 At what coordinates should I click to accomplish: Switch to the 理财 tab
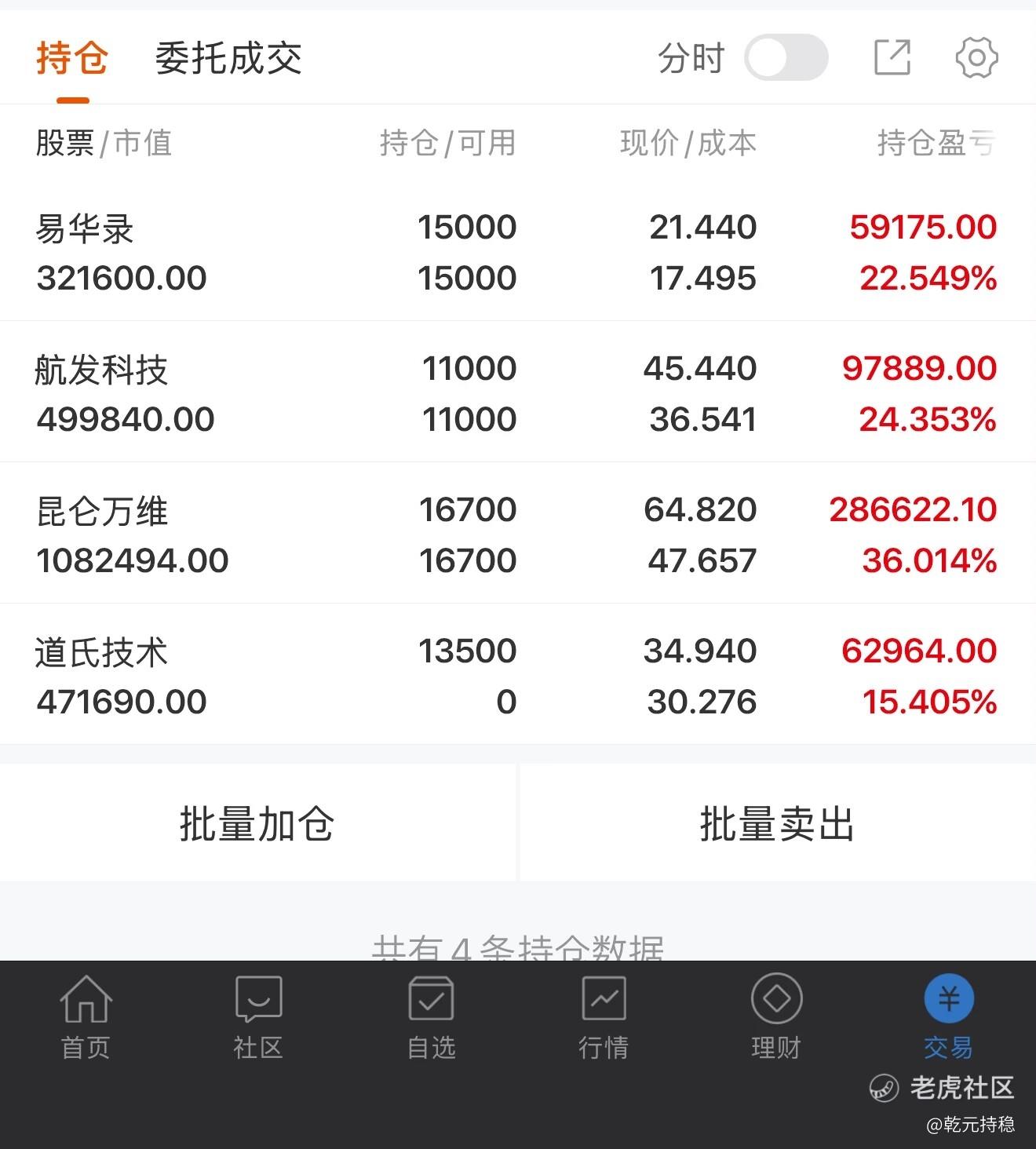776,1018
